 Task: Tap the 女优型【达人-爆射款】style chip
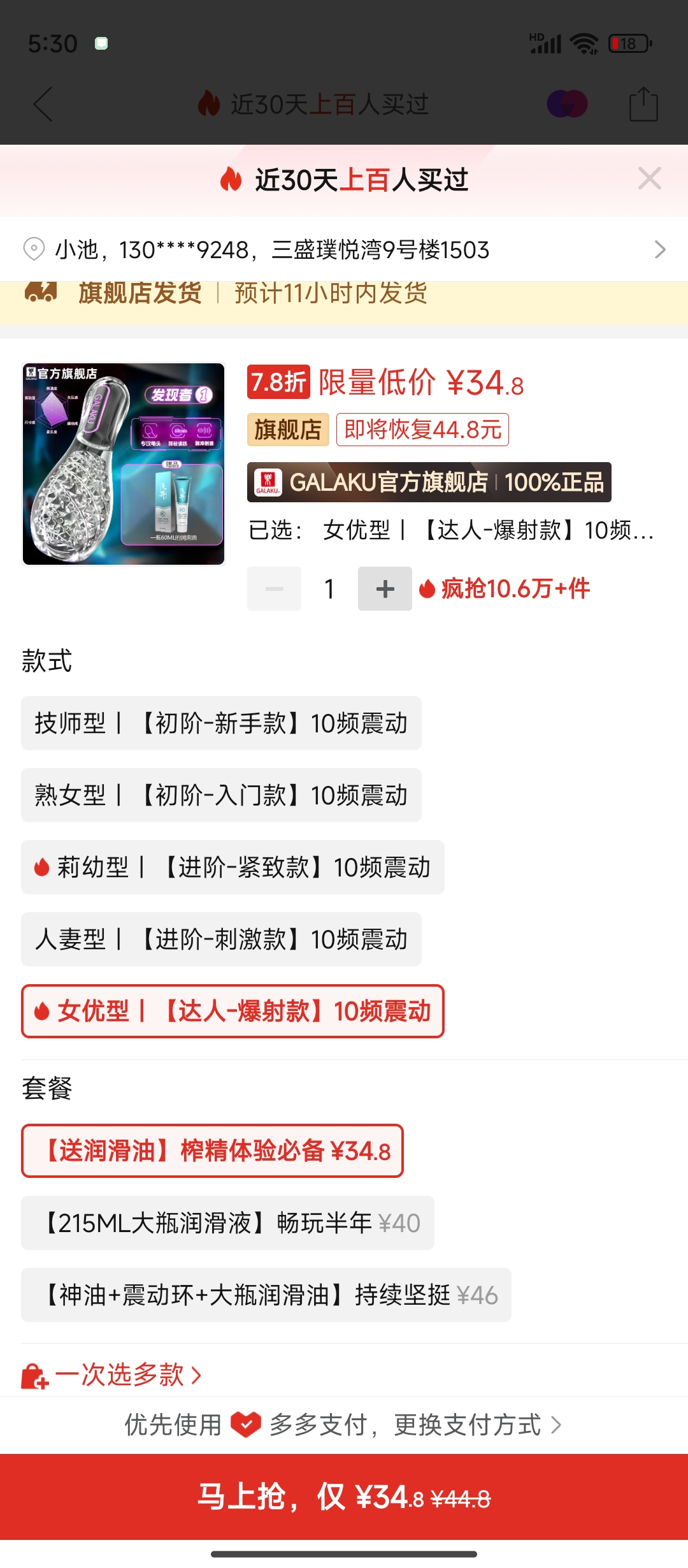233,1012
